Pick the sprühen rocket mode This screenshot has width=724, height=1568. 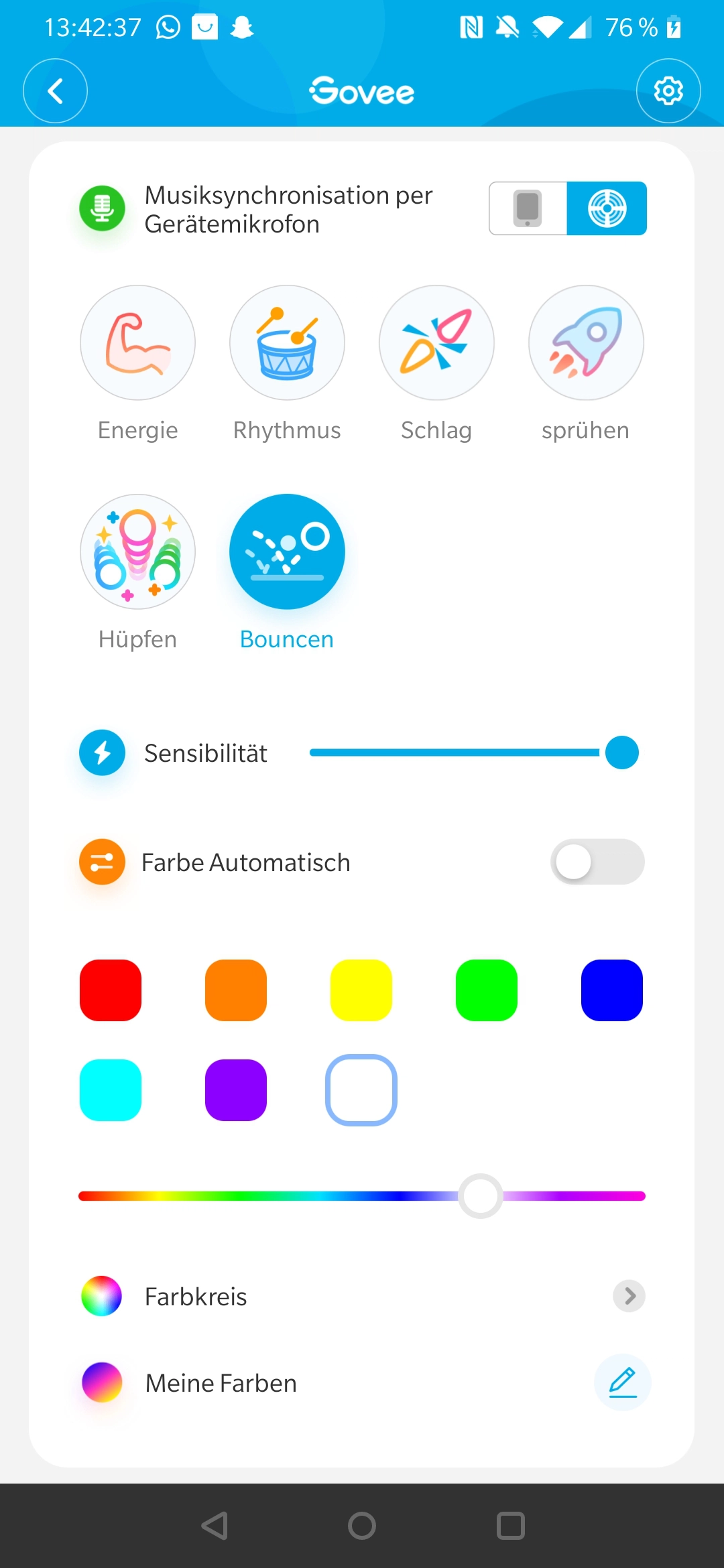point(586,343)
